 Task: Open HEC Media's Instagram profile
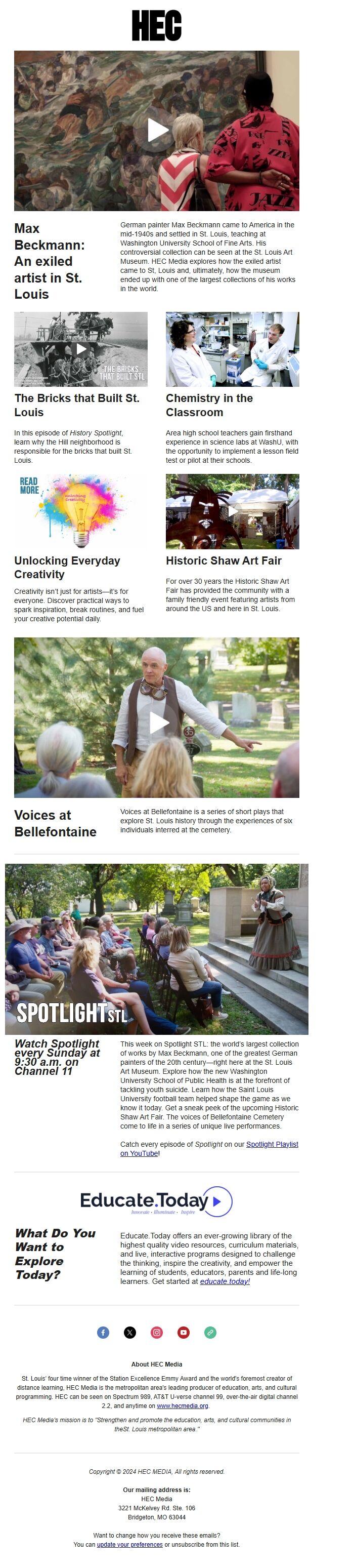pos(157,1333)
